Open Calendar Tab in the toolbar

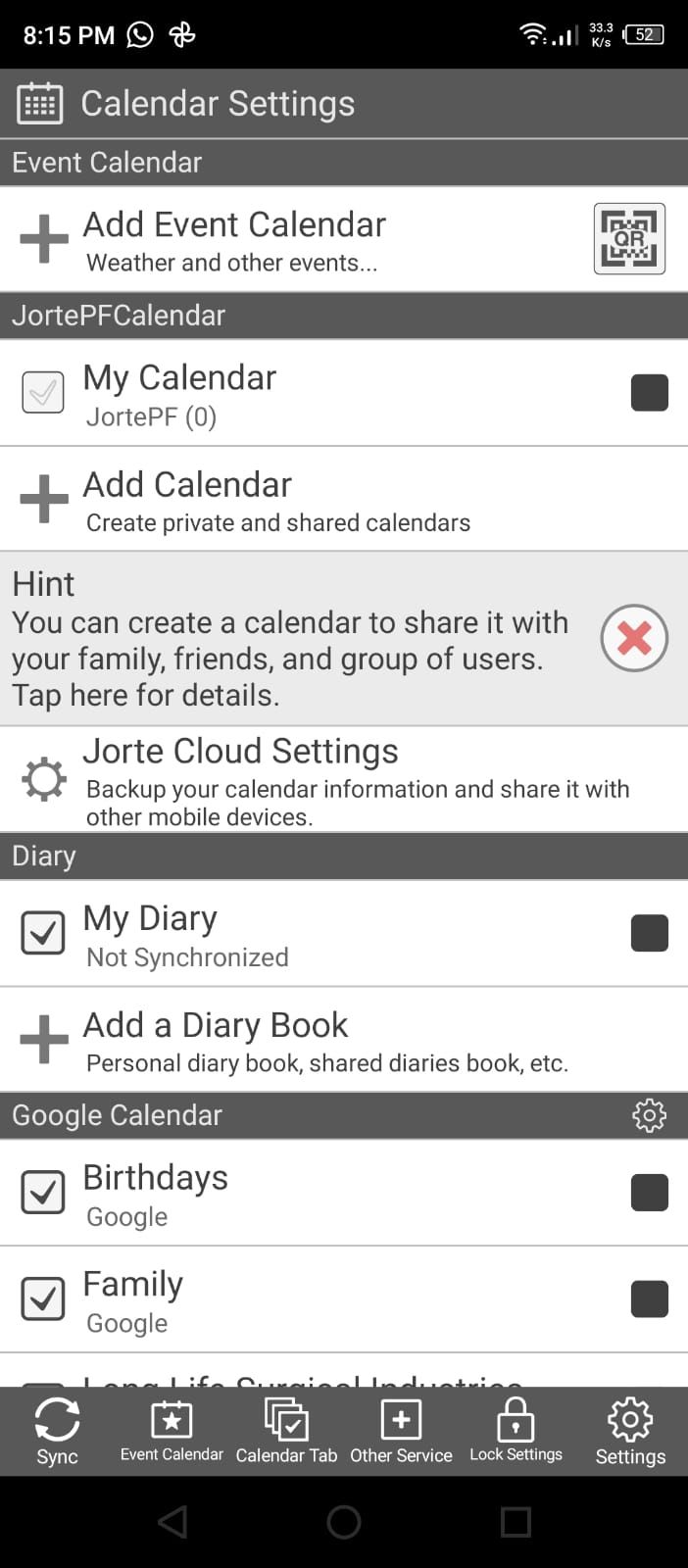click(286, 1432)
